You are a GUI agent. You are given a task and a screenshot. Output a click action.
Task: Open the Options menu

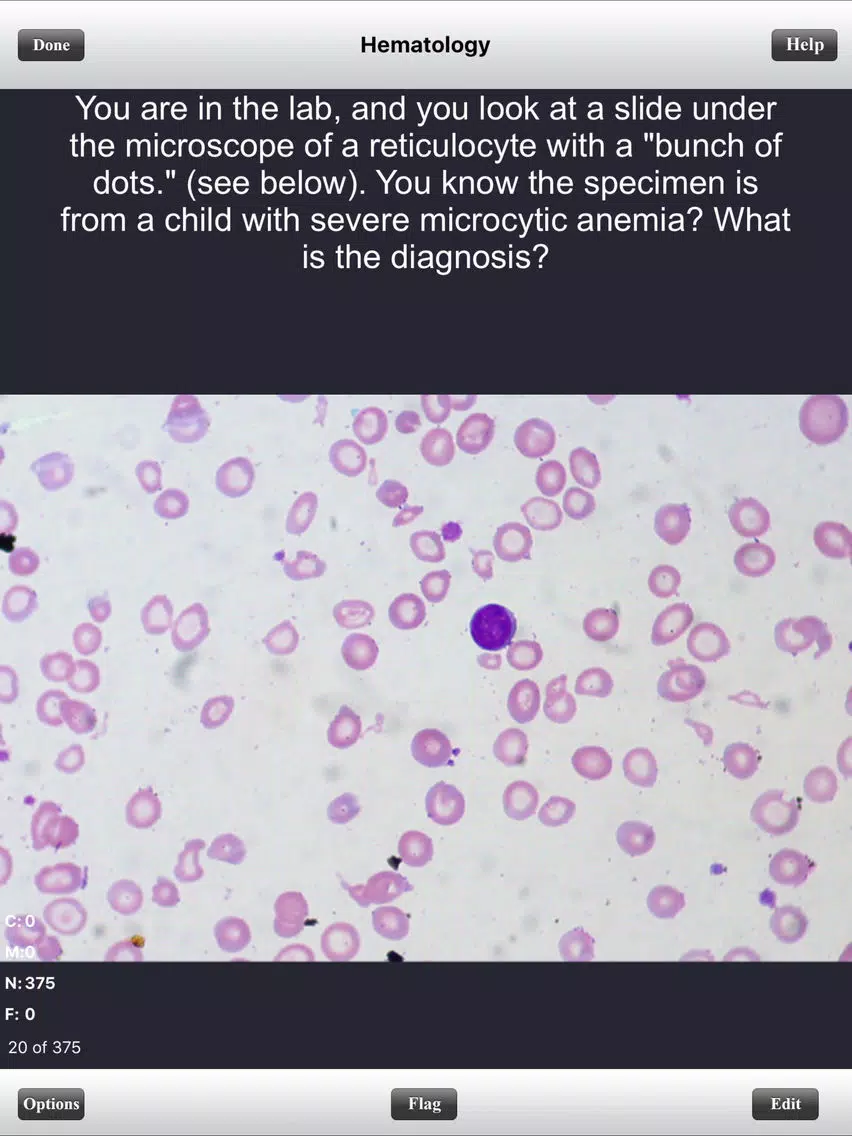(51, 1104)
